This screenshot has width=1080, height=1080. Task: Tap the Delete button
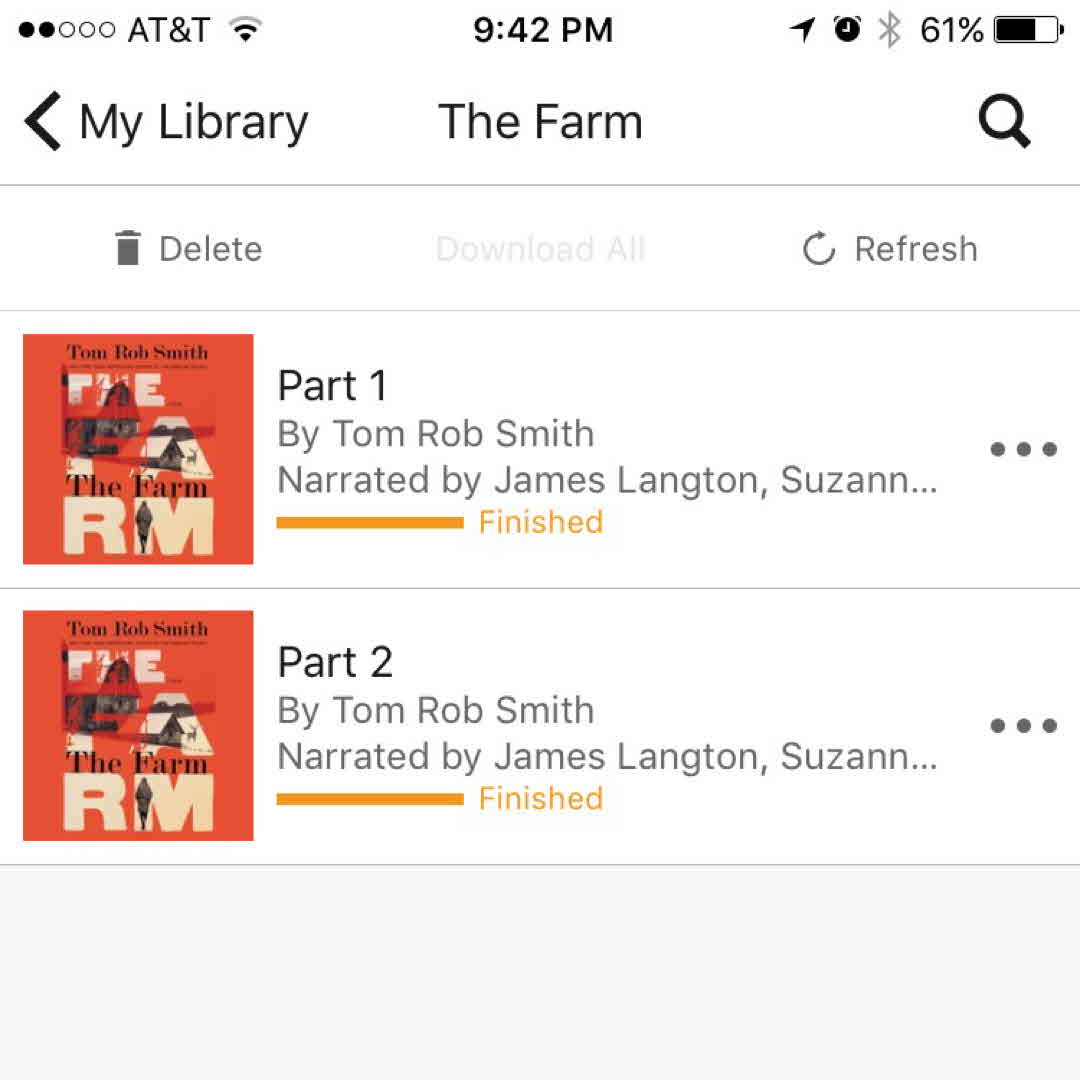tap(188, 248)
